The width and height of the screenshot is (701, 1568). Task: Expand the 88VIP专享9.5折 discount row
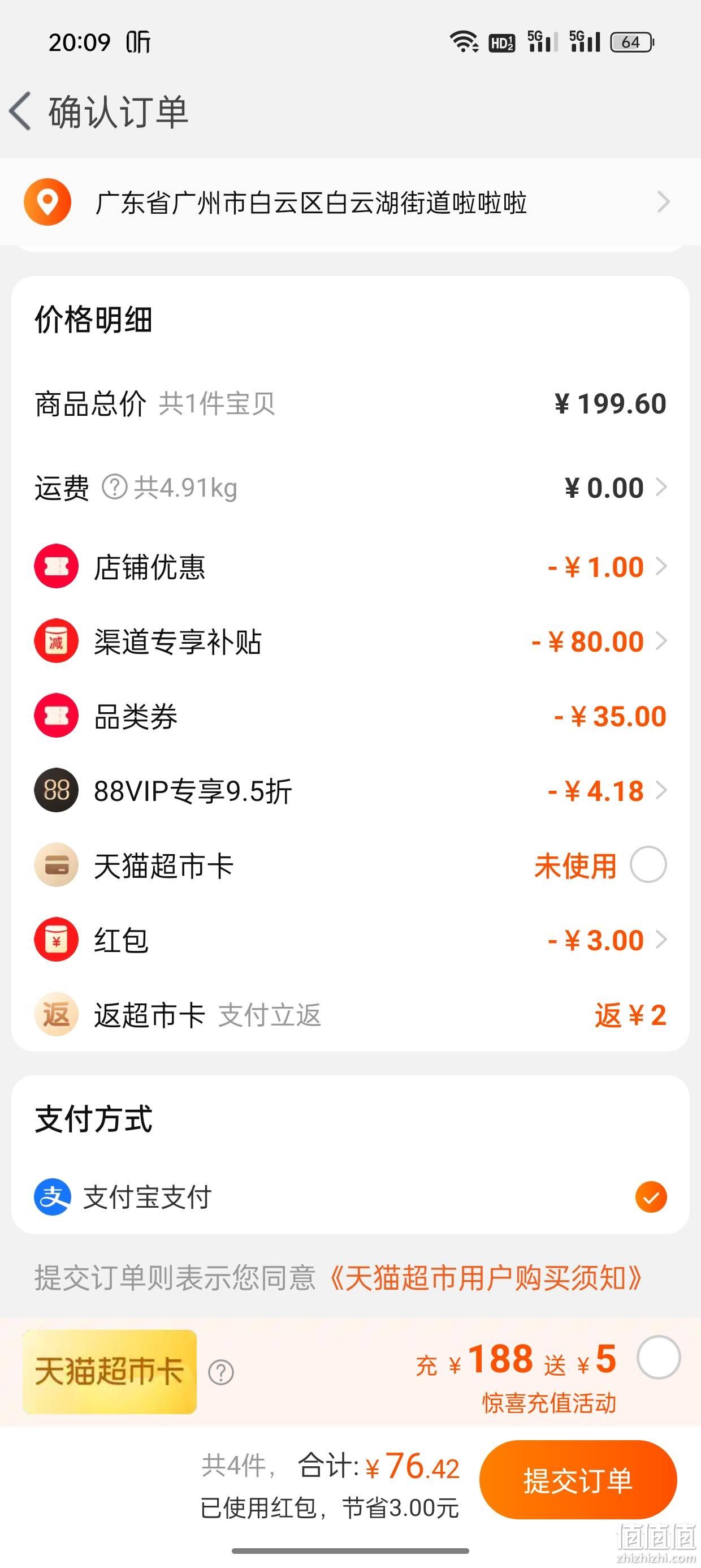click(350, 791)
